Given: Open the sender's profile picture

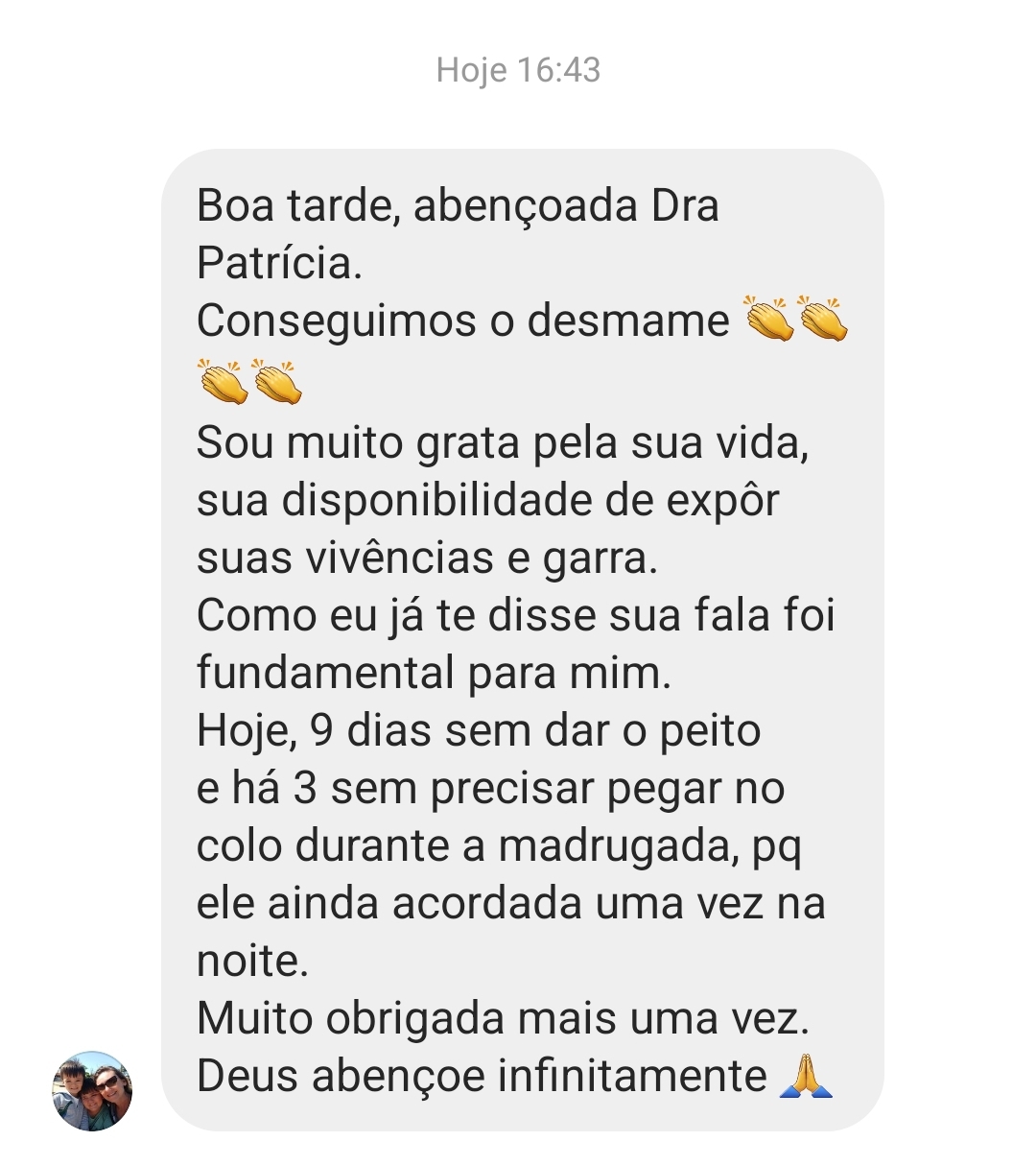Looking at the screenshot, I should [92, 1090].
